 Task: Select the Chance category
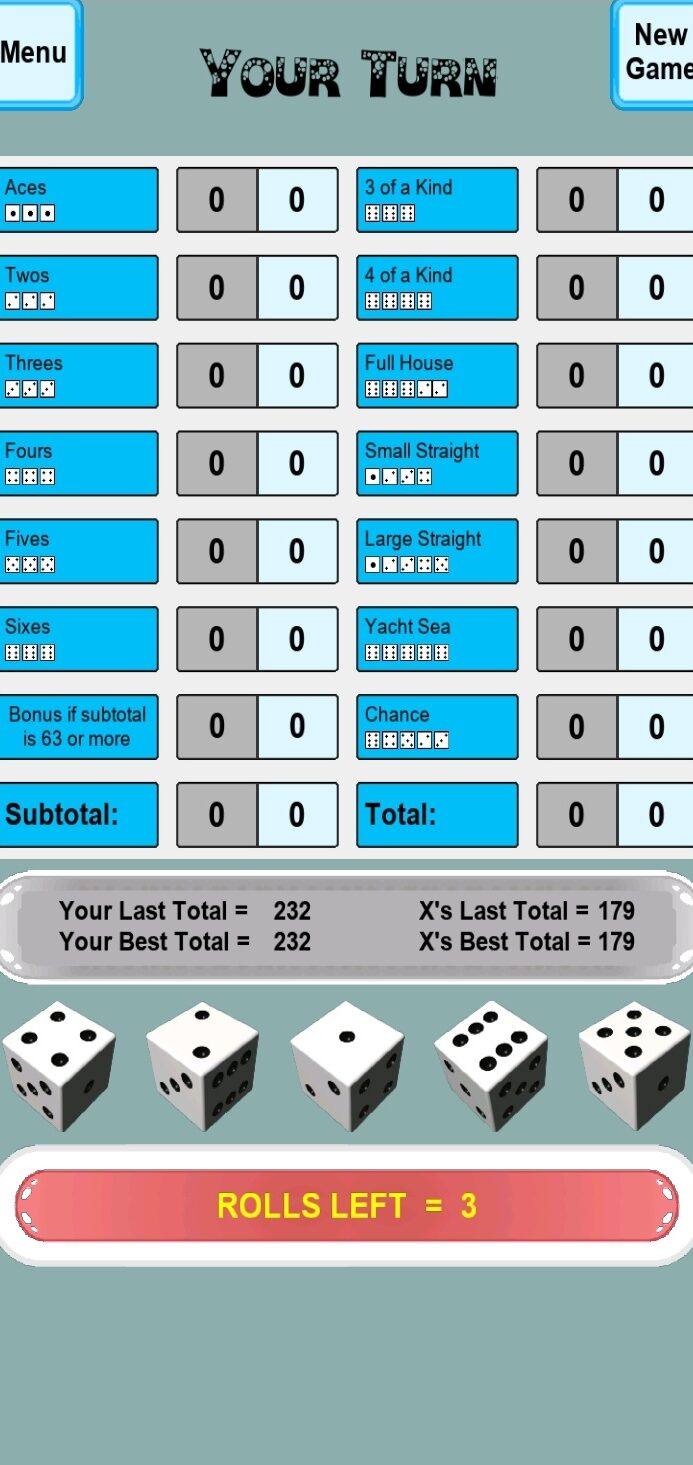pyautogui.click(x=437, y=727)
